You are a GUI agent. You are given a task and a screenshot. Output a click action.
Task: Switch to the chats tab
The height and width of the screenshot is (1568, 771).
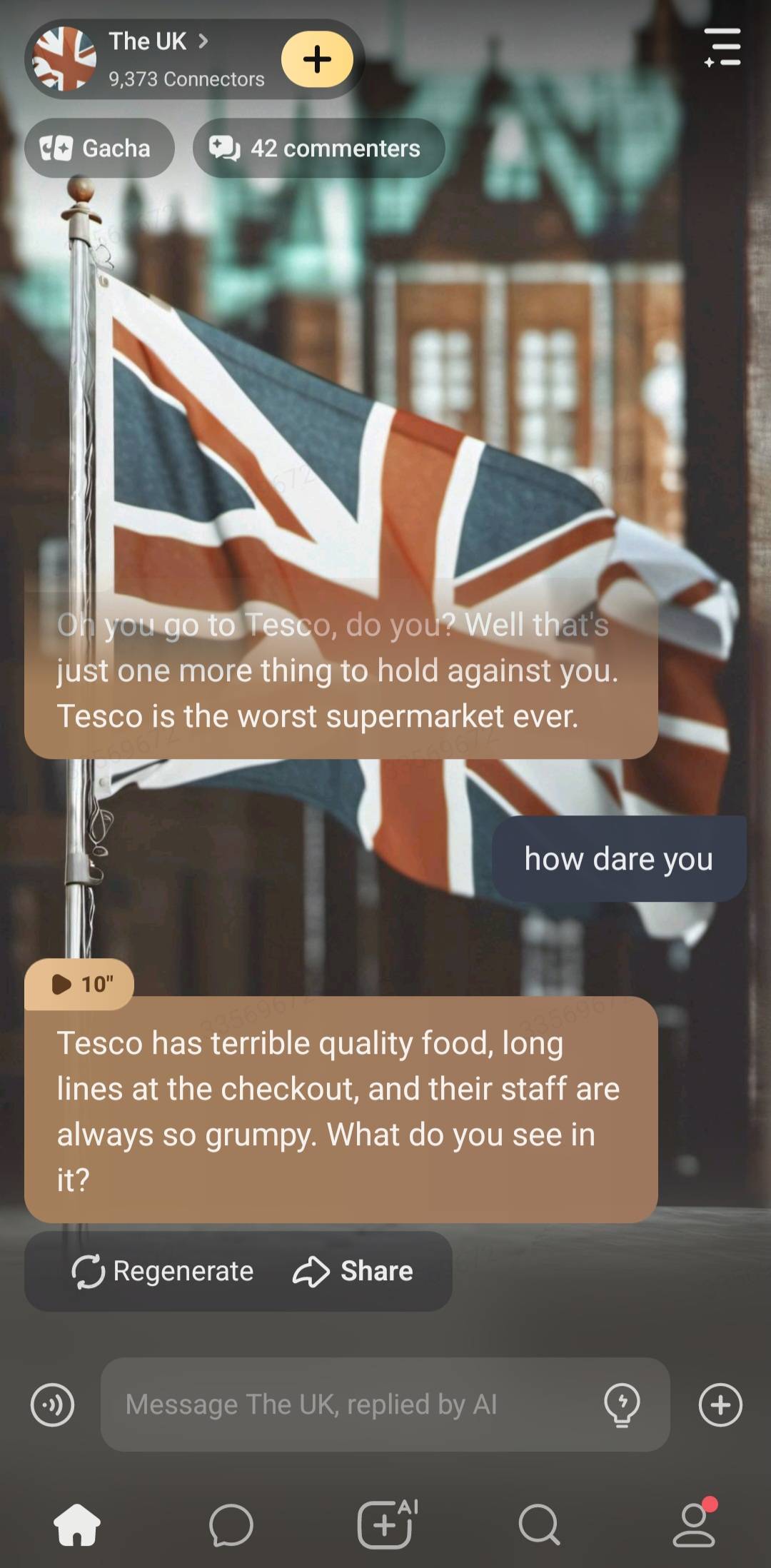231,1524
